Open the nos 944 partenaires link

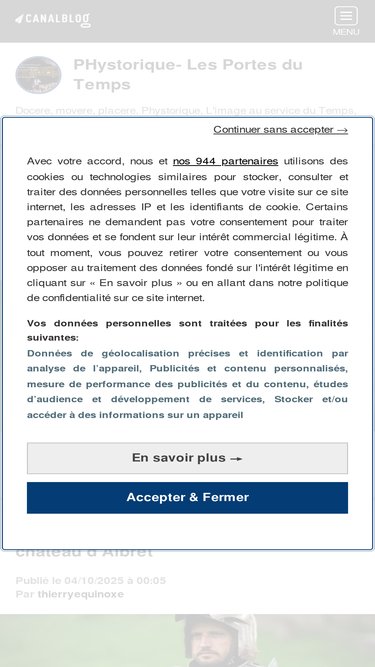coord(225,161)
